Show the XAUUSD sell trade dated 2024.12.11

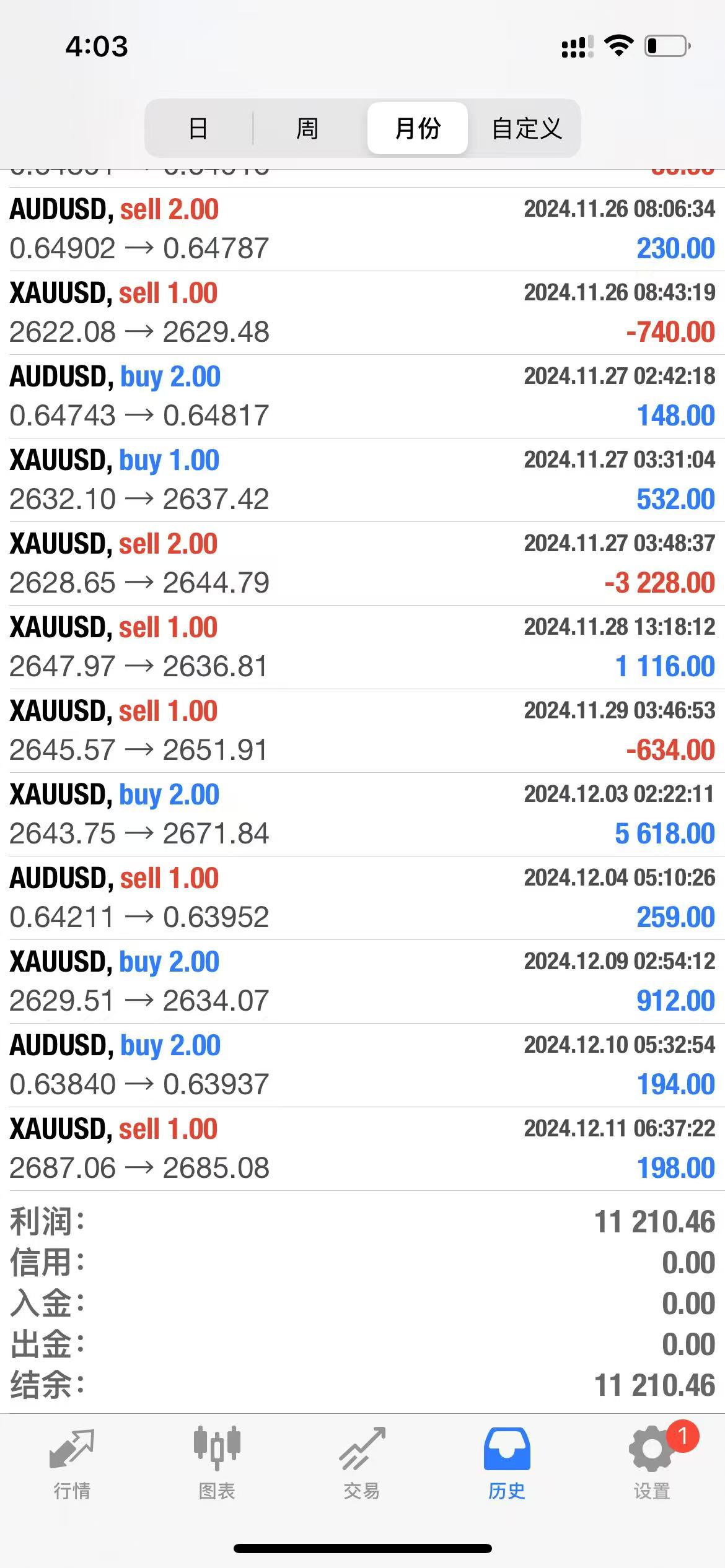[x=362, y=1149]
